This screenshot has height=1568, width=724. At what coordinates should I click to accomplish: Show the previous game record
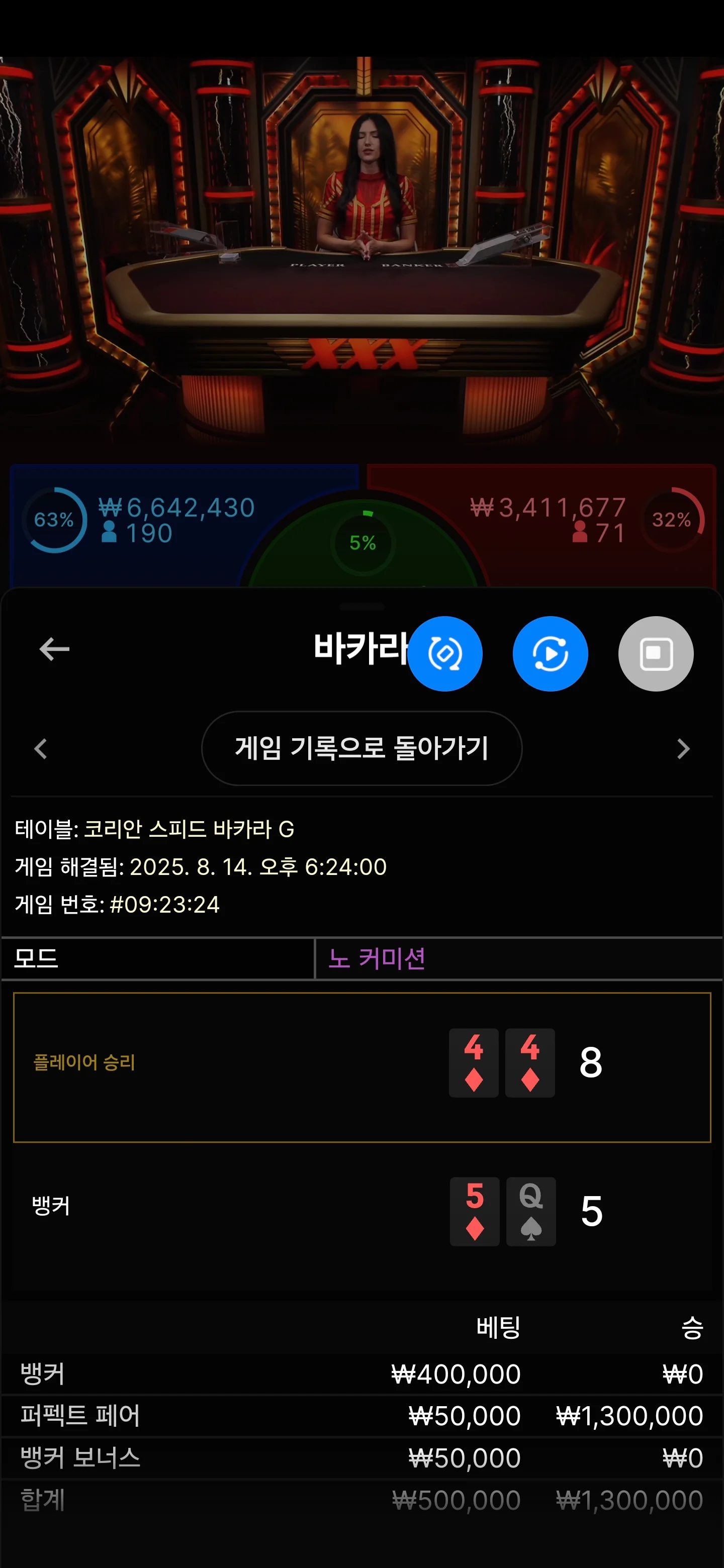point(41,749)
